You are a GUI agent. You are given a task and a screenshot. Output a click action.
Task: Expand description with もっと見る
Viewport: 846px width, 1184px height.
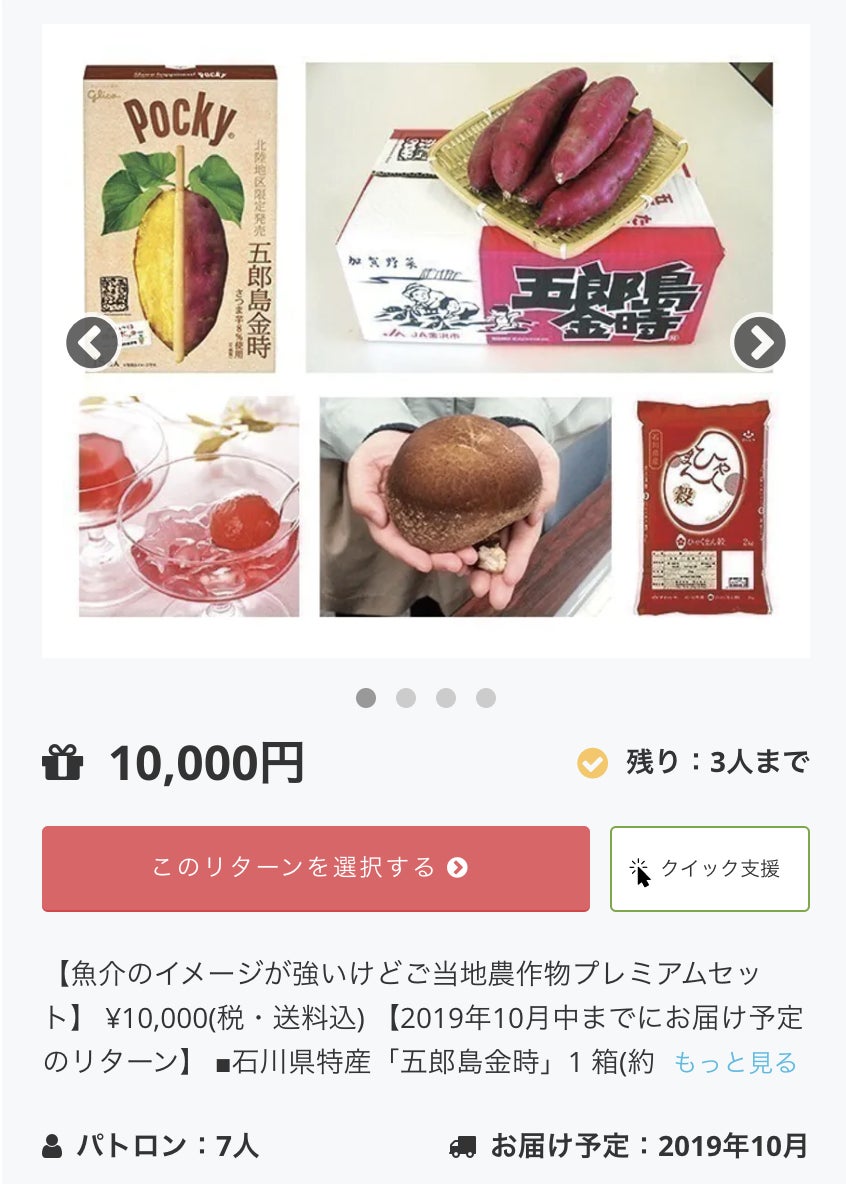[x=735, y=1062]
